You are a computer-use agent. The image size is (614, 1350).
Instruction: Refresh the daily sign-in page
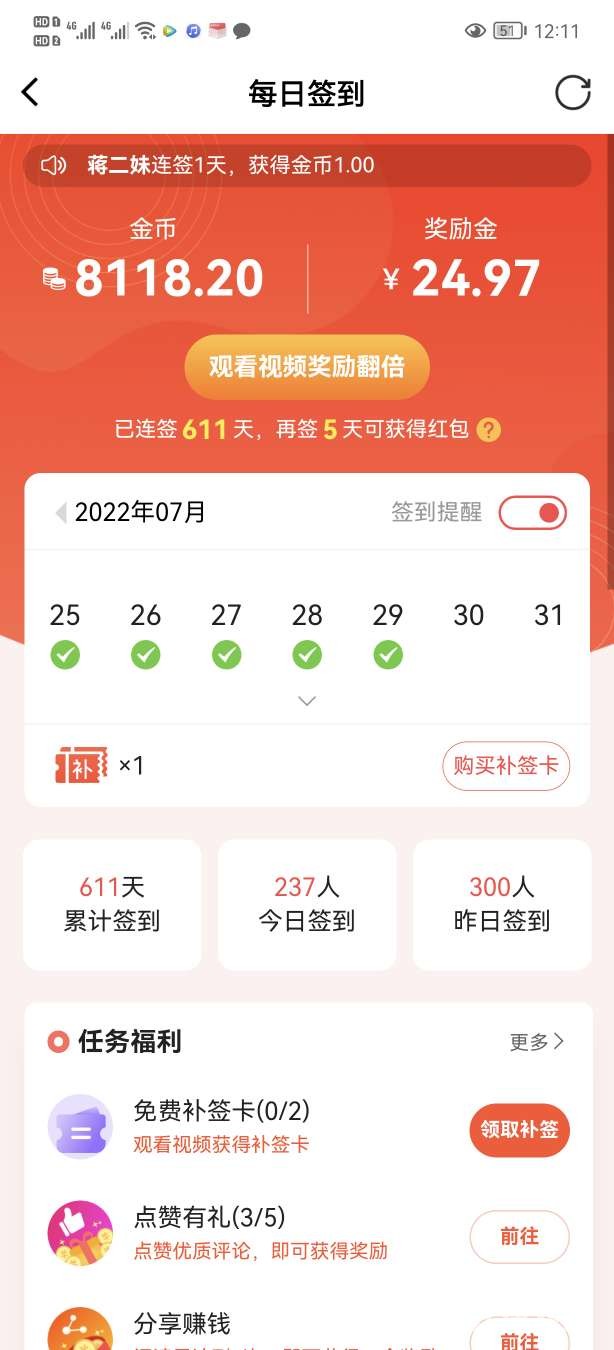coord(573,93)
